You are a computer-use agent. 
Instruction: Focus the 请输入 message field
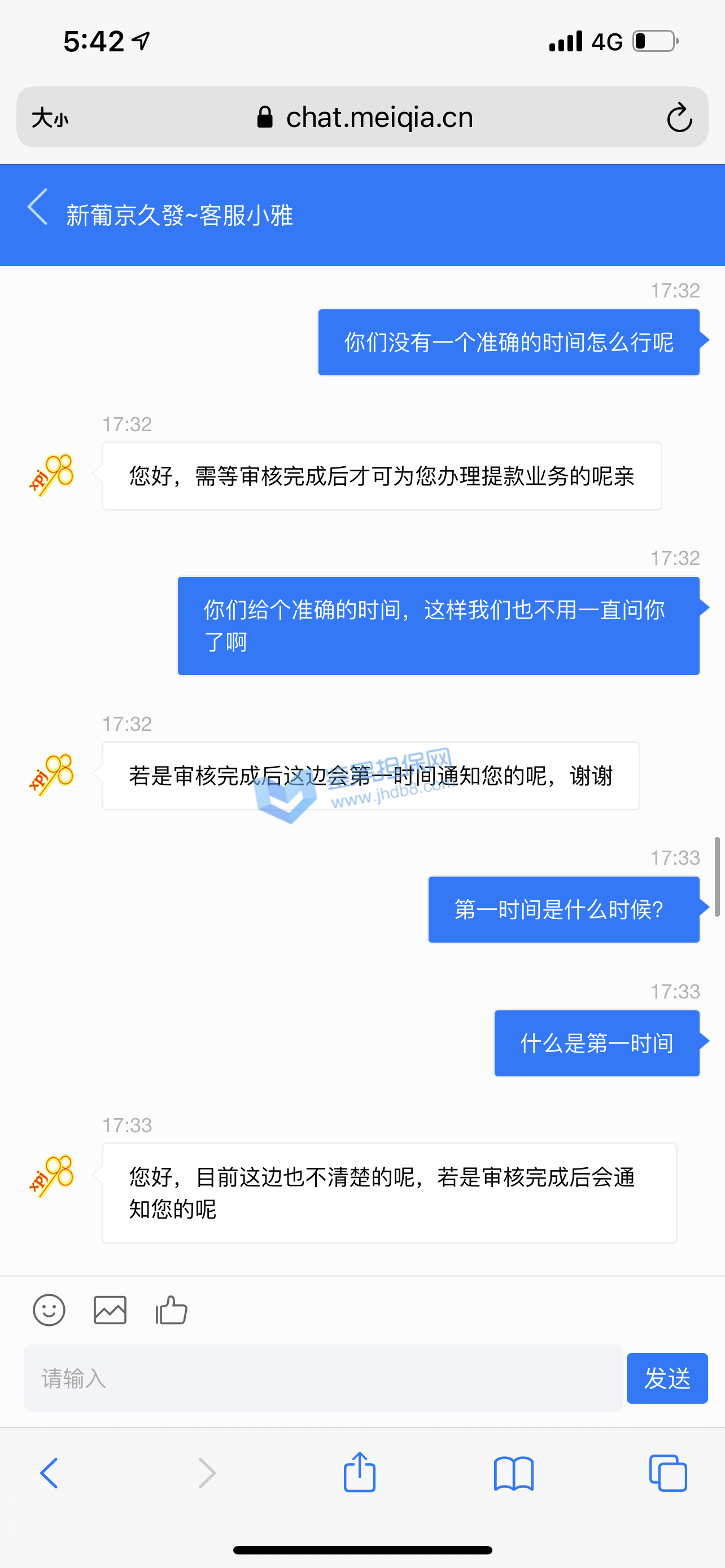[322, 1379]
